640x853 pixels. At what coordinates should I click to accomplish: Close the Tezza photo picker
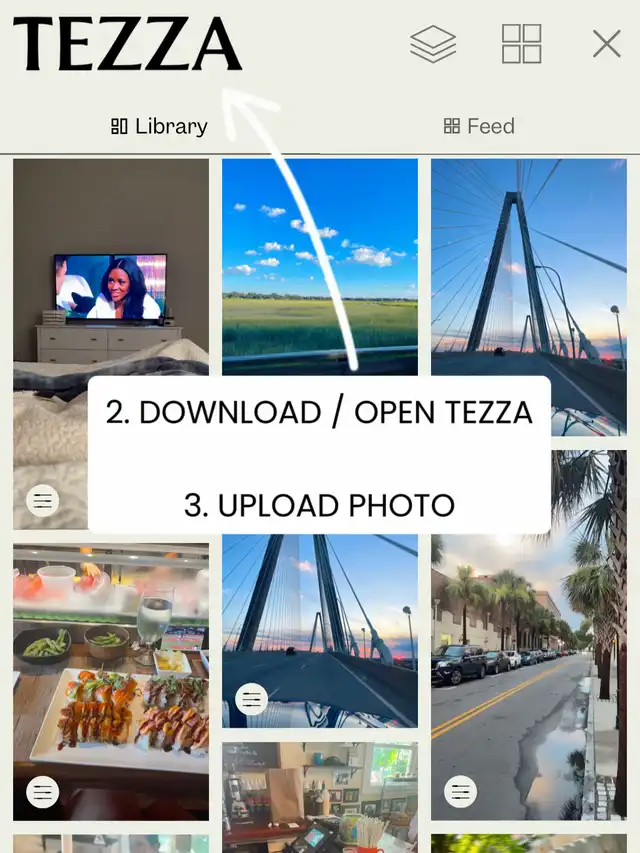(606, 44)
